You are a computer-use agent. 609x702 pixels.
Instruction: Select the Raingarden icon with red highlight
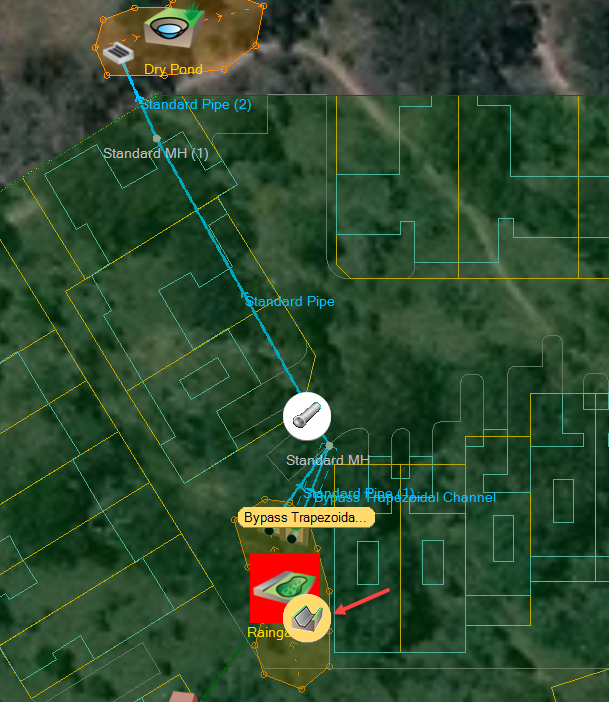[283, 587]
